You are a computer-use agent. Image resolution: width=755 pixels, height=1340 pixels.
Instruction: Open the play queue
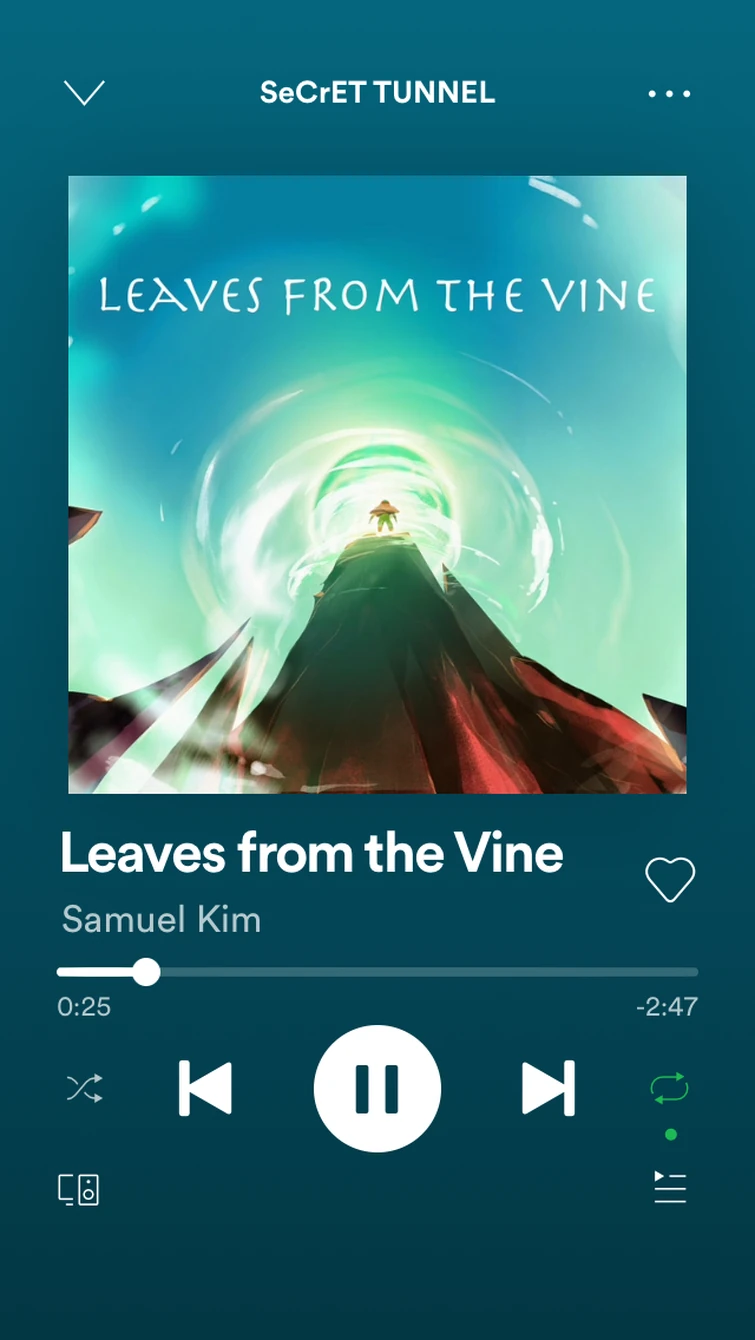click(669, 1187)
